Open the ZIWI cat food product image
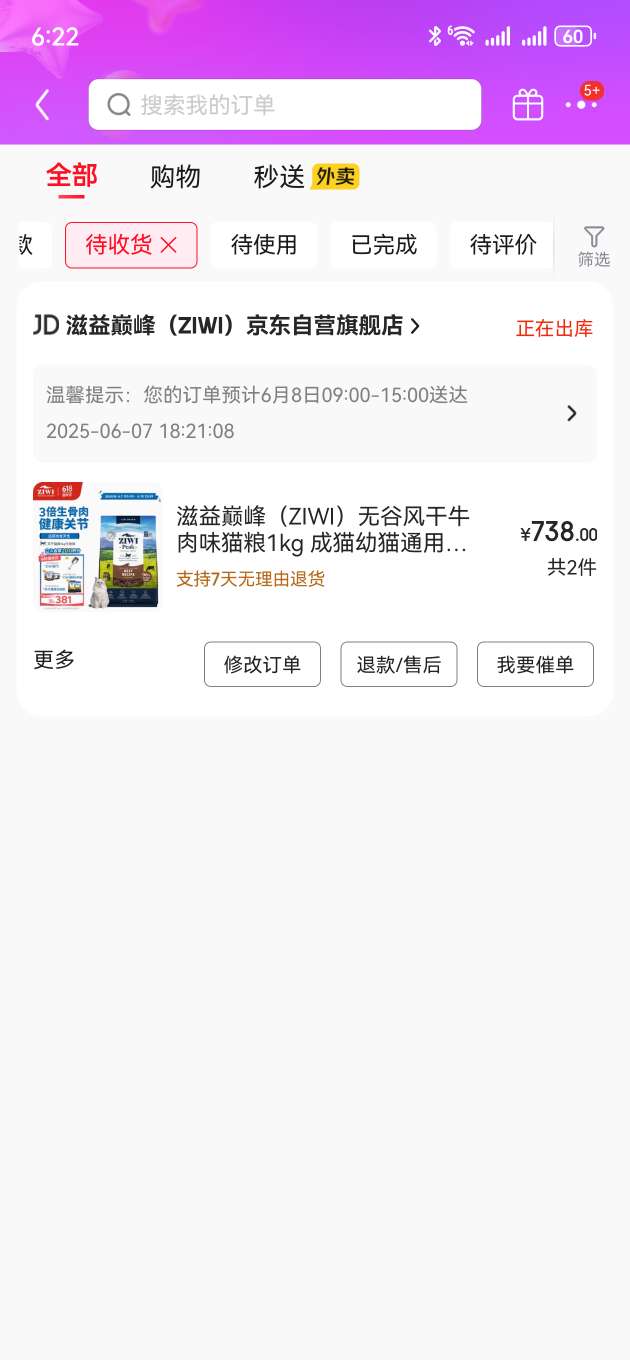 (97, 546)
